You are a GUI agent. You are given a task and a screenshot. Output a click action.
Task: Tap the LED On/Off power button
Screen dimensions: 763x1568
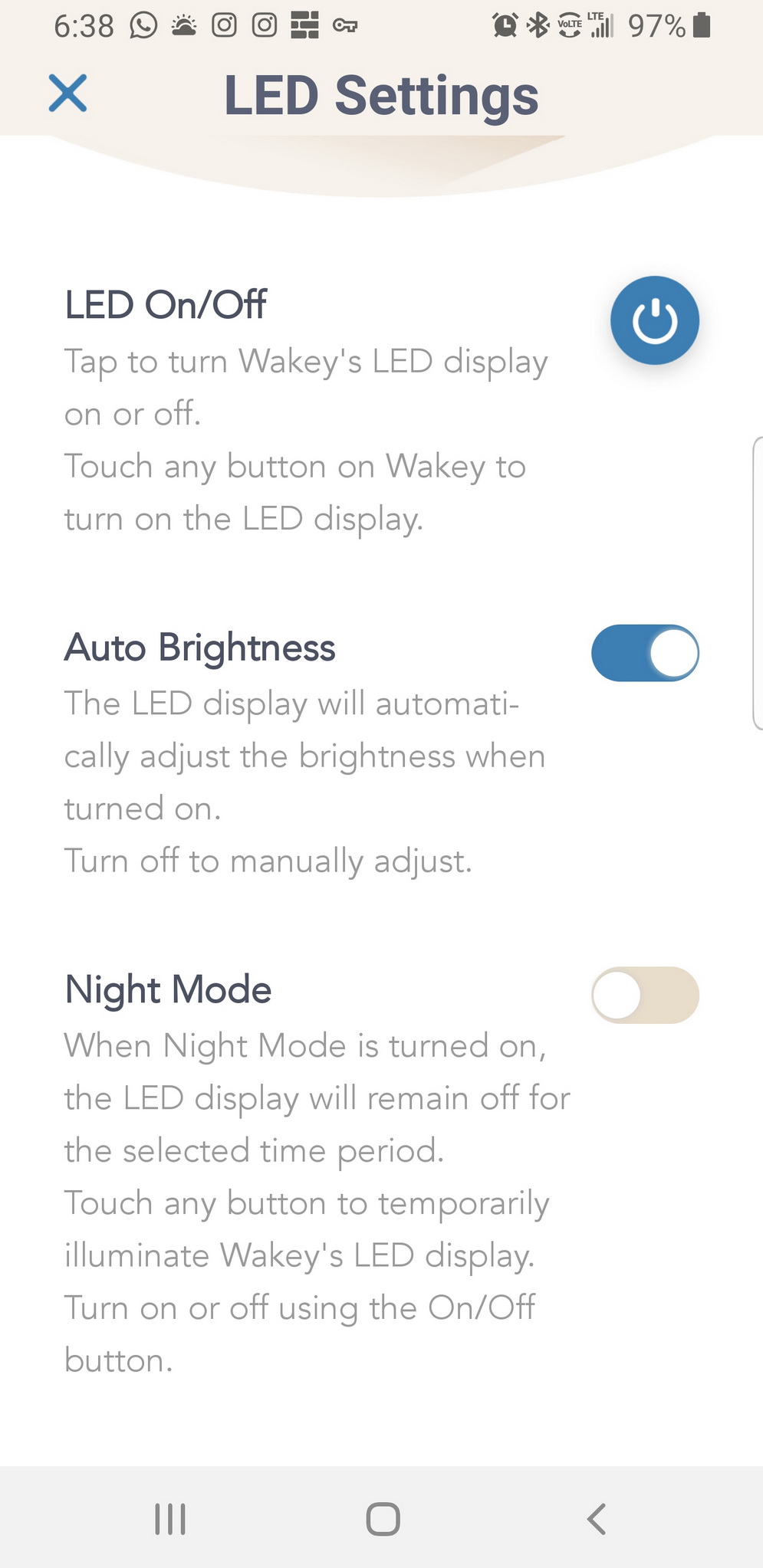(x=654, y=320)
